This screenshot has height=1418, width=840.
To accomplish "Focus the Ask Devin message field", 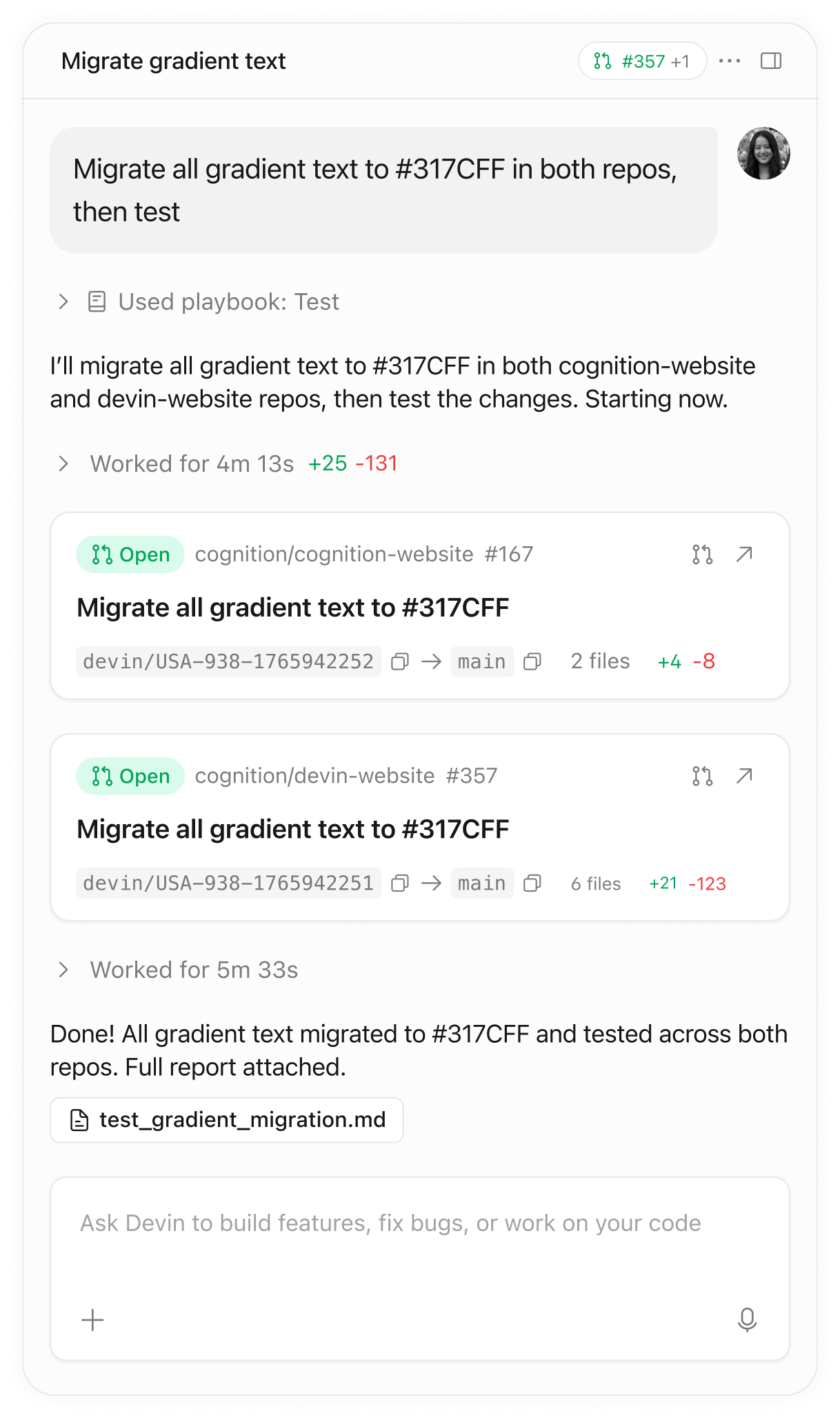I will [x=390, y=1224].
